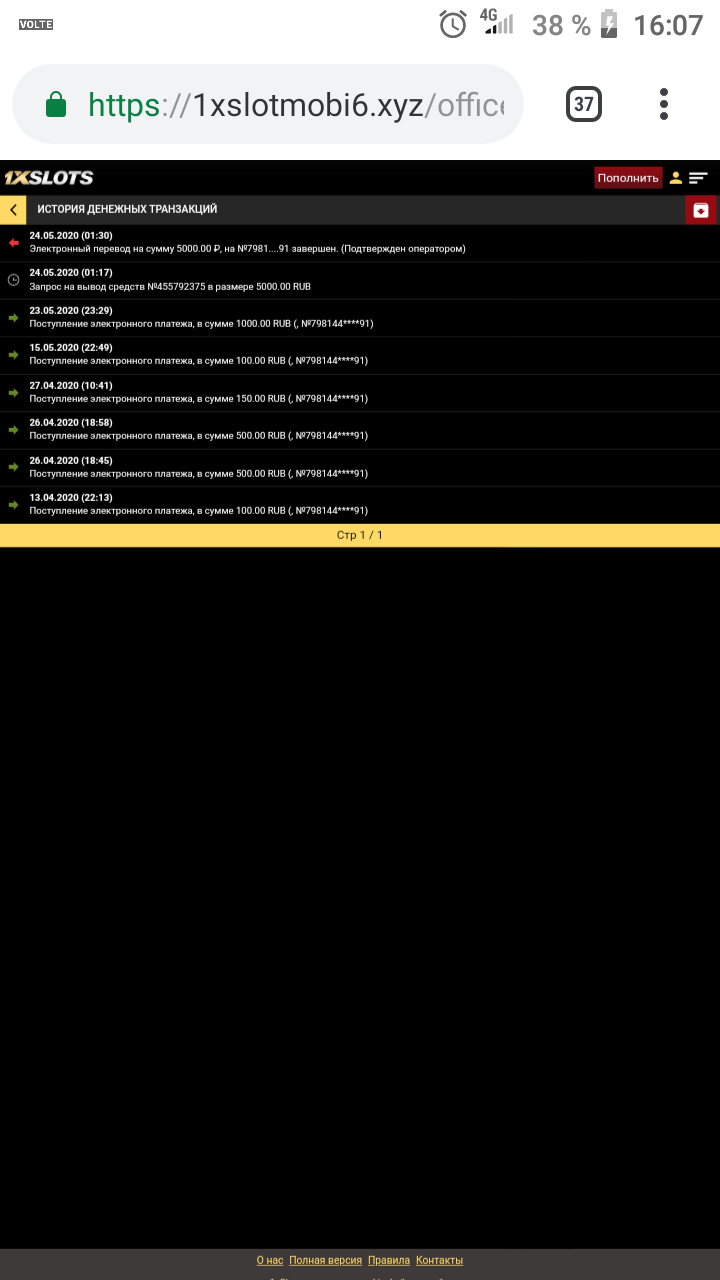The image size is (720, 1280).
Task: Tap the red icon in the history header
Action: tap(701, 210)
